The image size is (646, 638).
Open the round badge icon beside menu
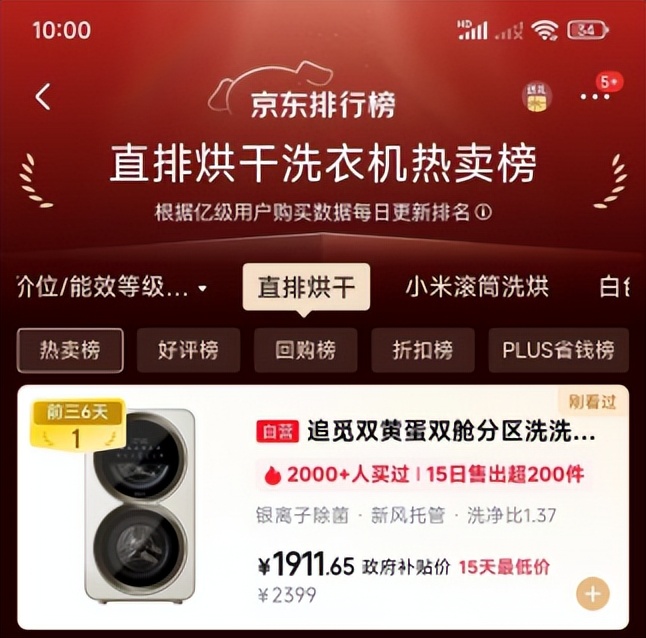[537, 97]
